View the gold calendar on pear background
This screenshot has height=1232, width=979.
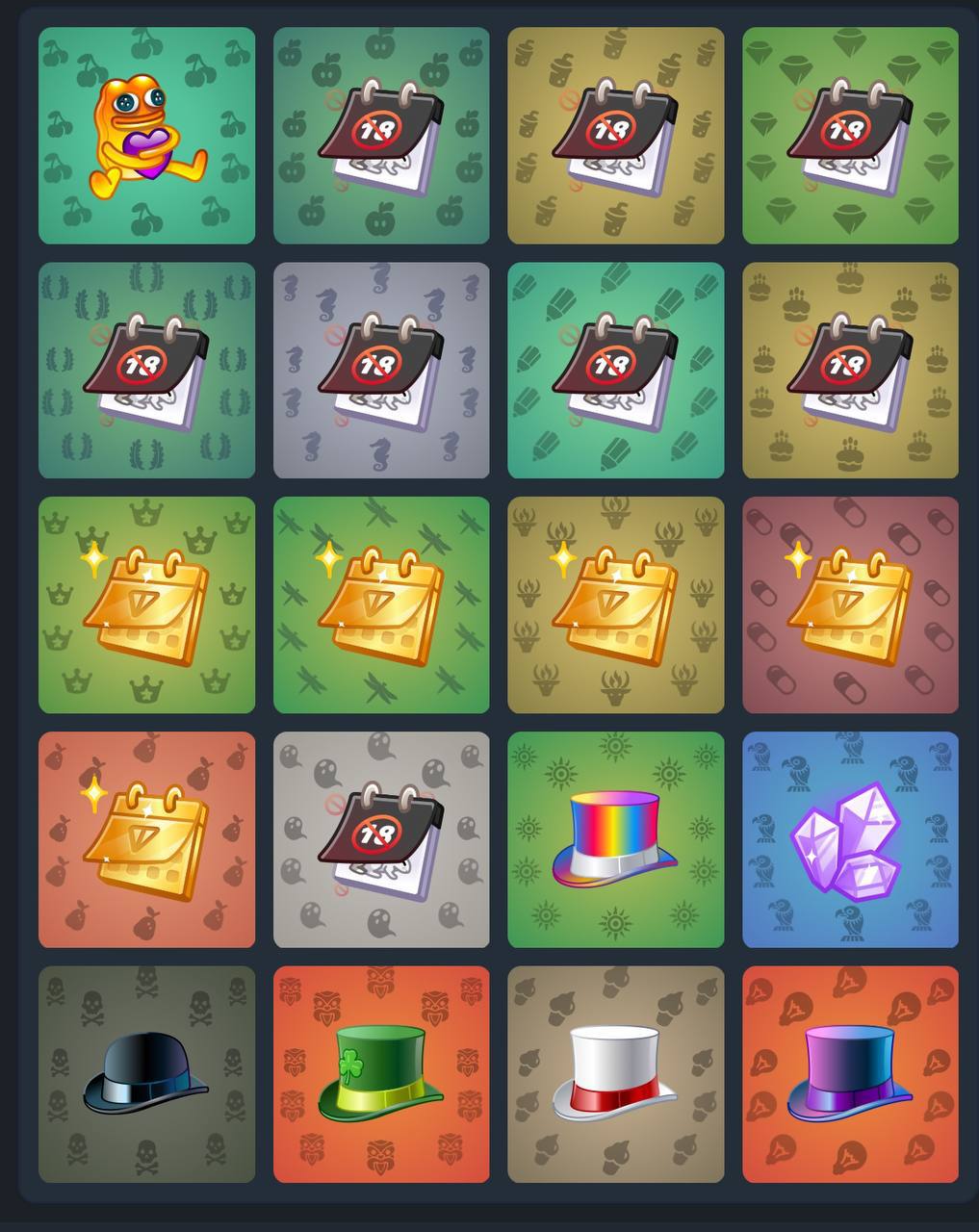click(146, 840)
